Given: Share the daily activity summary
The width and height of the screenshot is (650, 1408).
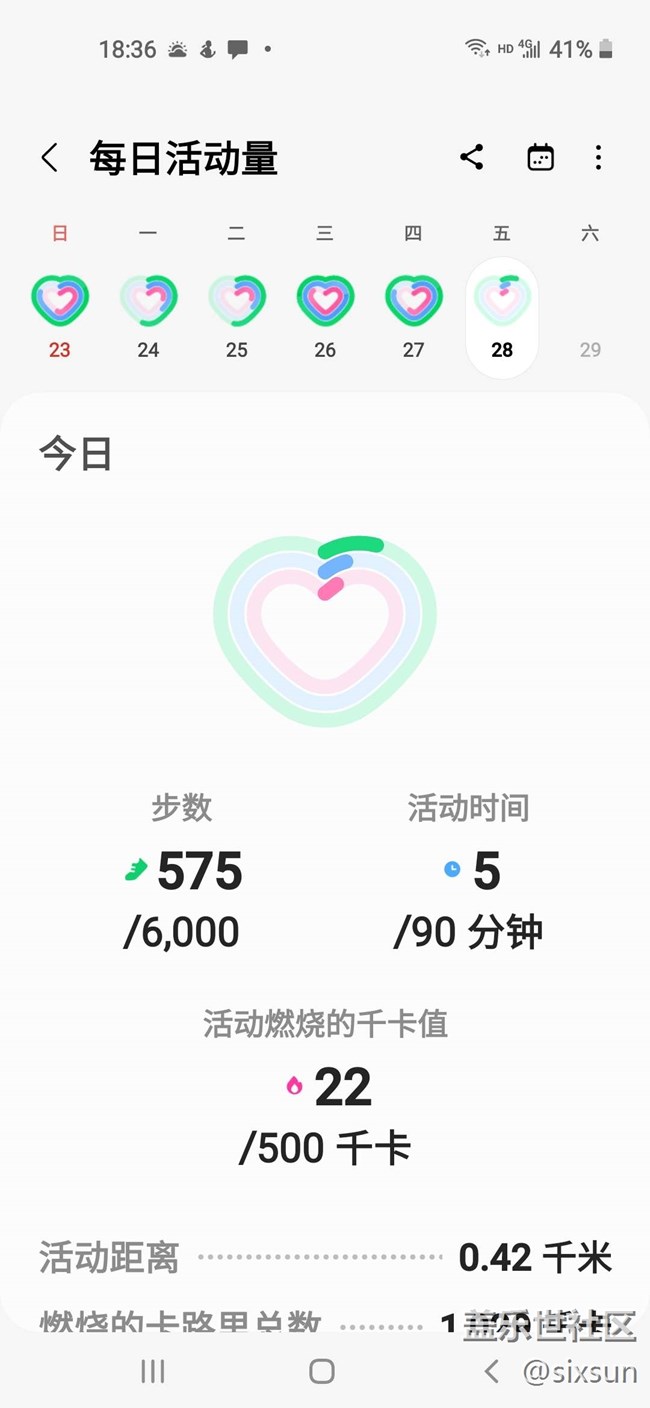Looking at the screenshot, I should (472, 157).
